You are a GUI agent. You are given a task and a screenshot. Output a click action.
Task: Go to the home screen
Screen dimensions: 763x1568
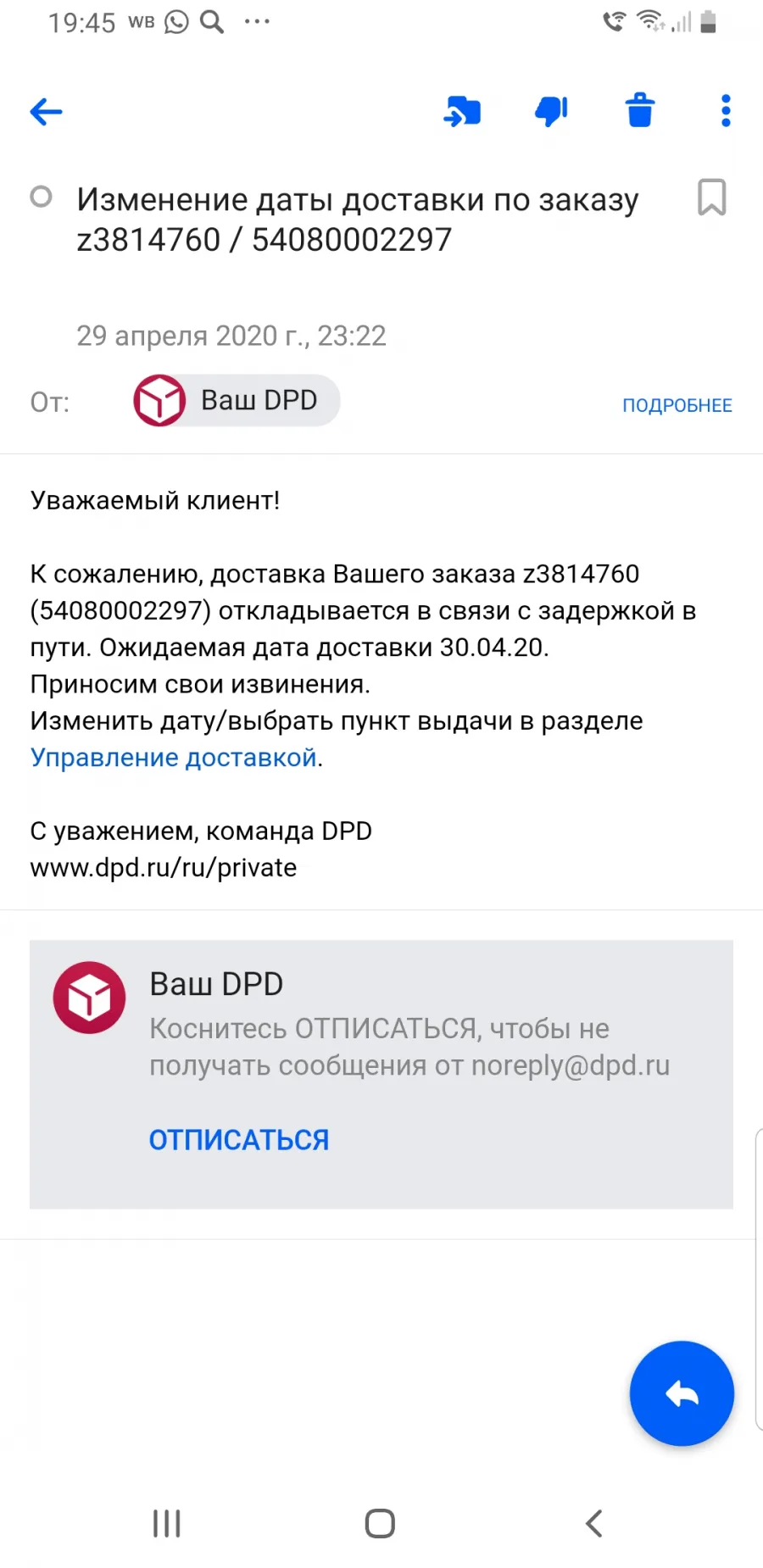pos(380,1523)
